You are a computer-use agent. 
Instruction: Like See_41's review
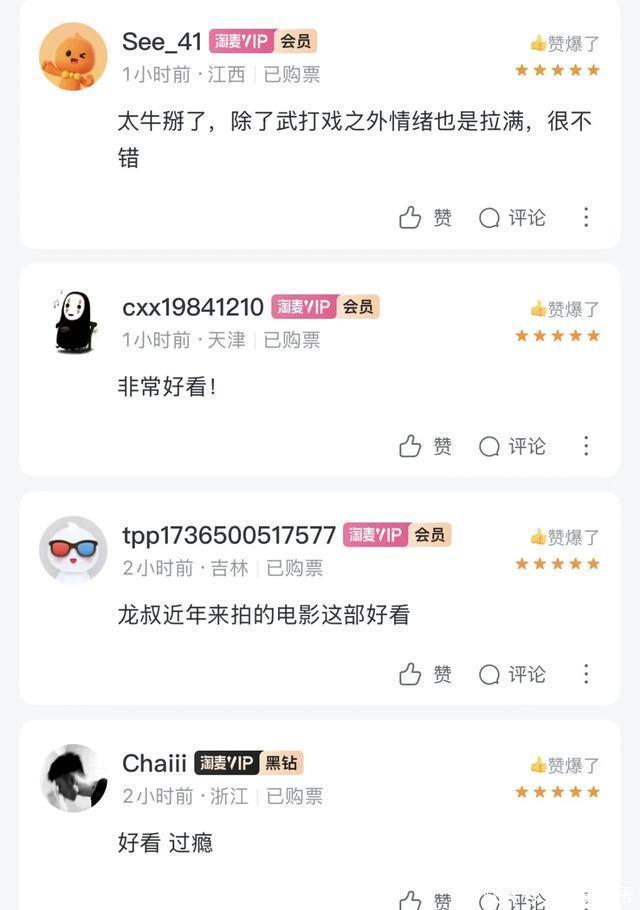pyautogui.click(x=425, y=218)
